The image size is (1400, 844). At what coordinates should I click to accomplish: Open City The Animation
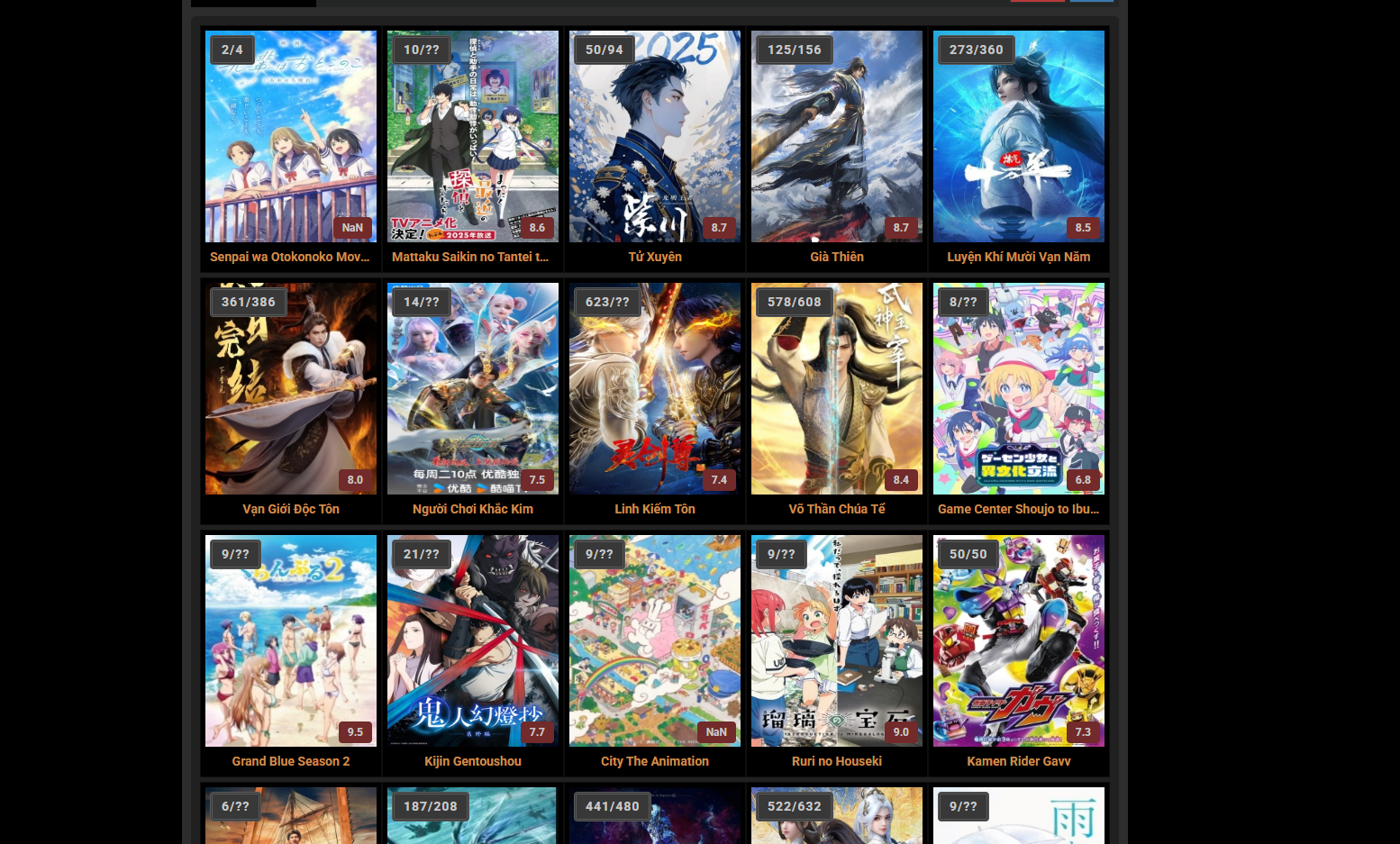pos(654,641)
